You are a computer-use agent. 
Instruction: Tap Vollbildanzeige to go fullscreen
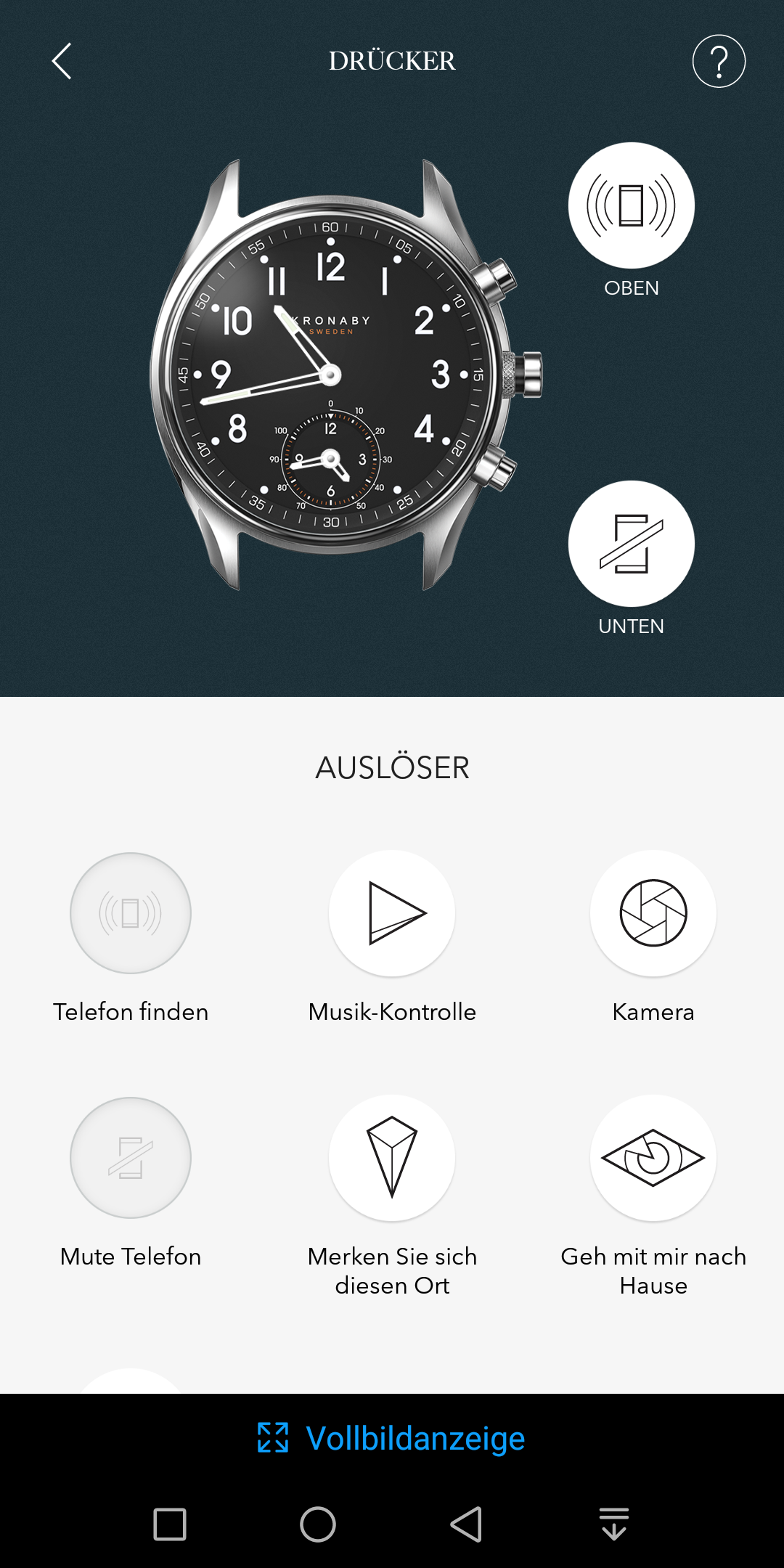click(392, 1438)
